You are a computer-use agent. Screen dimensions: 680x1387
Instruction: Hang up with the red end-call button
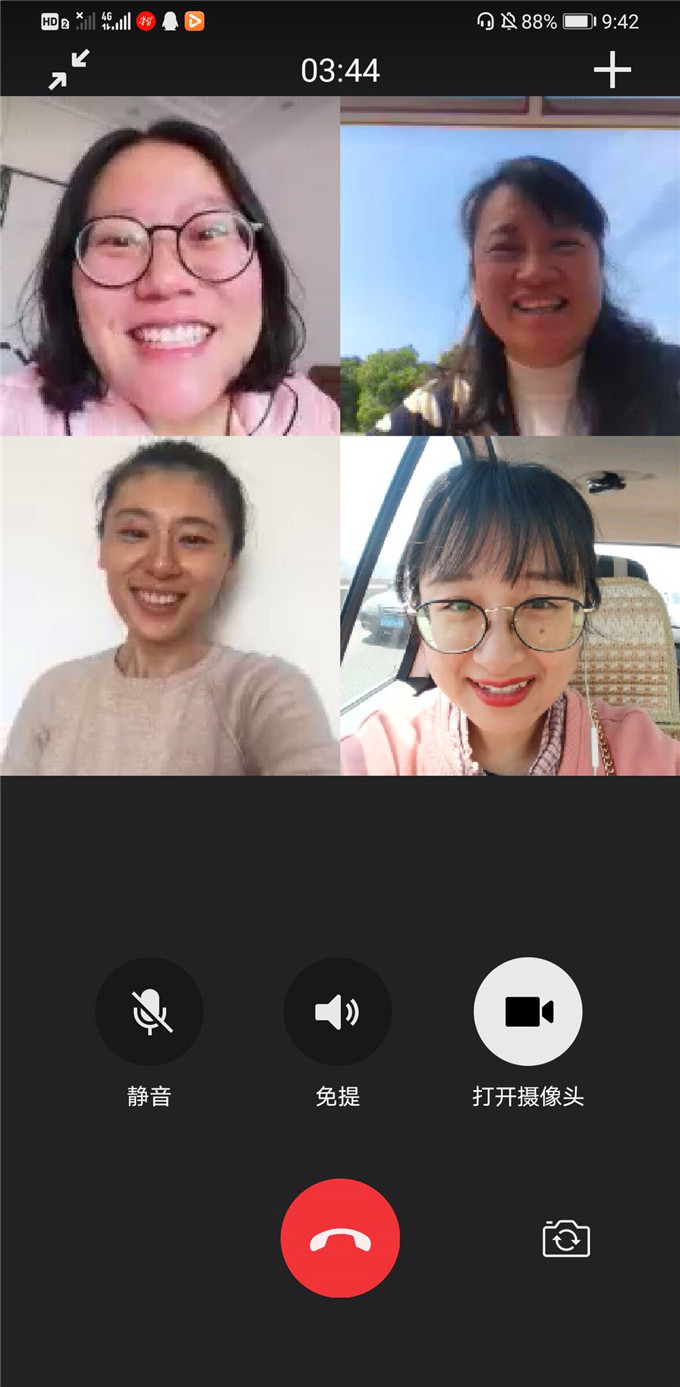tap(340, 1238)
